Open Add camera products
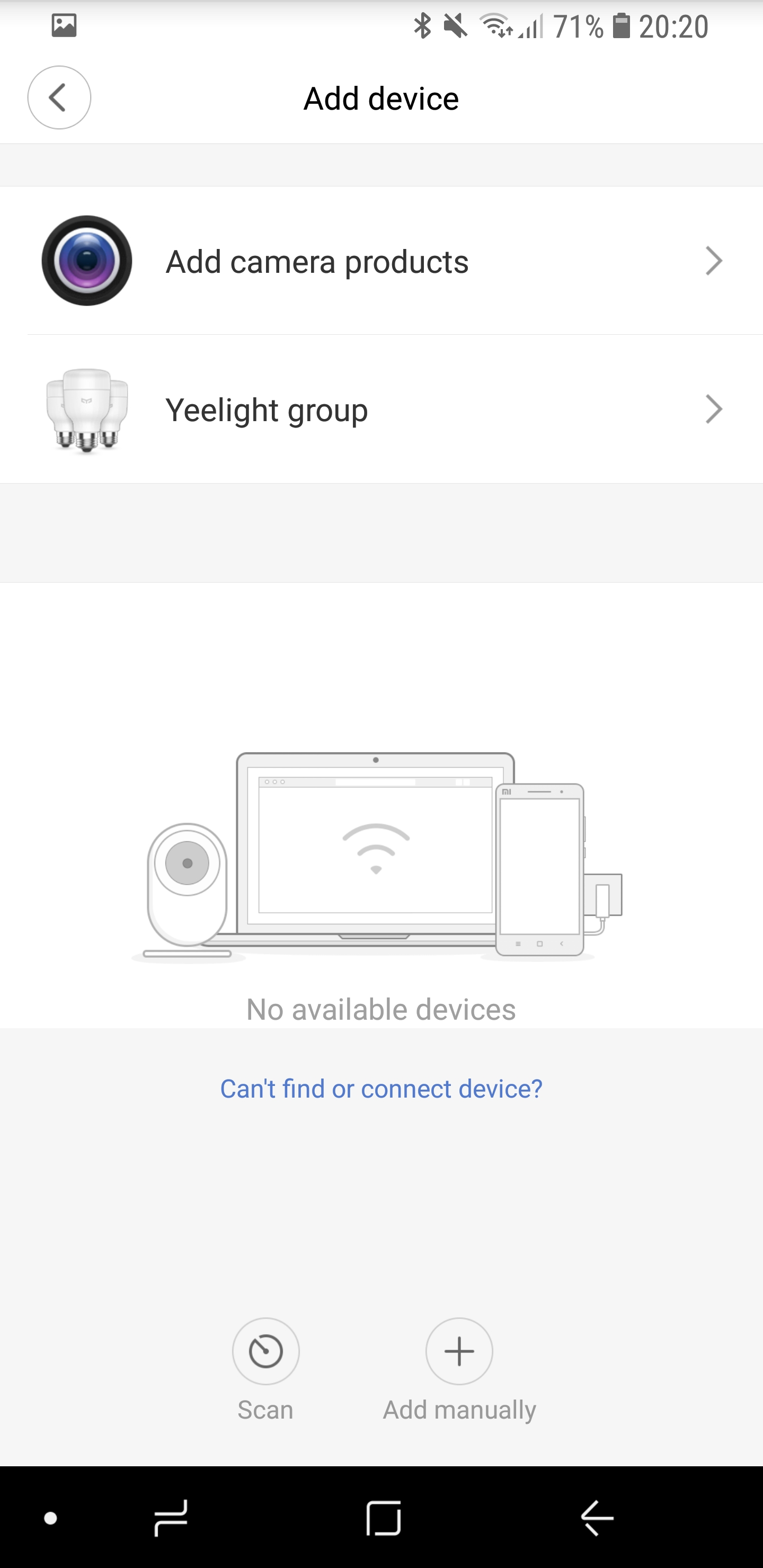Viewport: 763px width, 1568px height. point(381,261)
